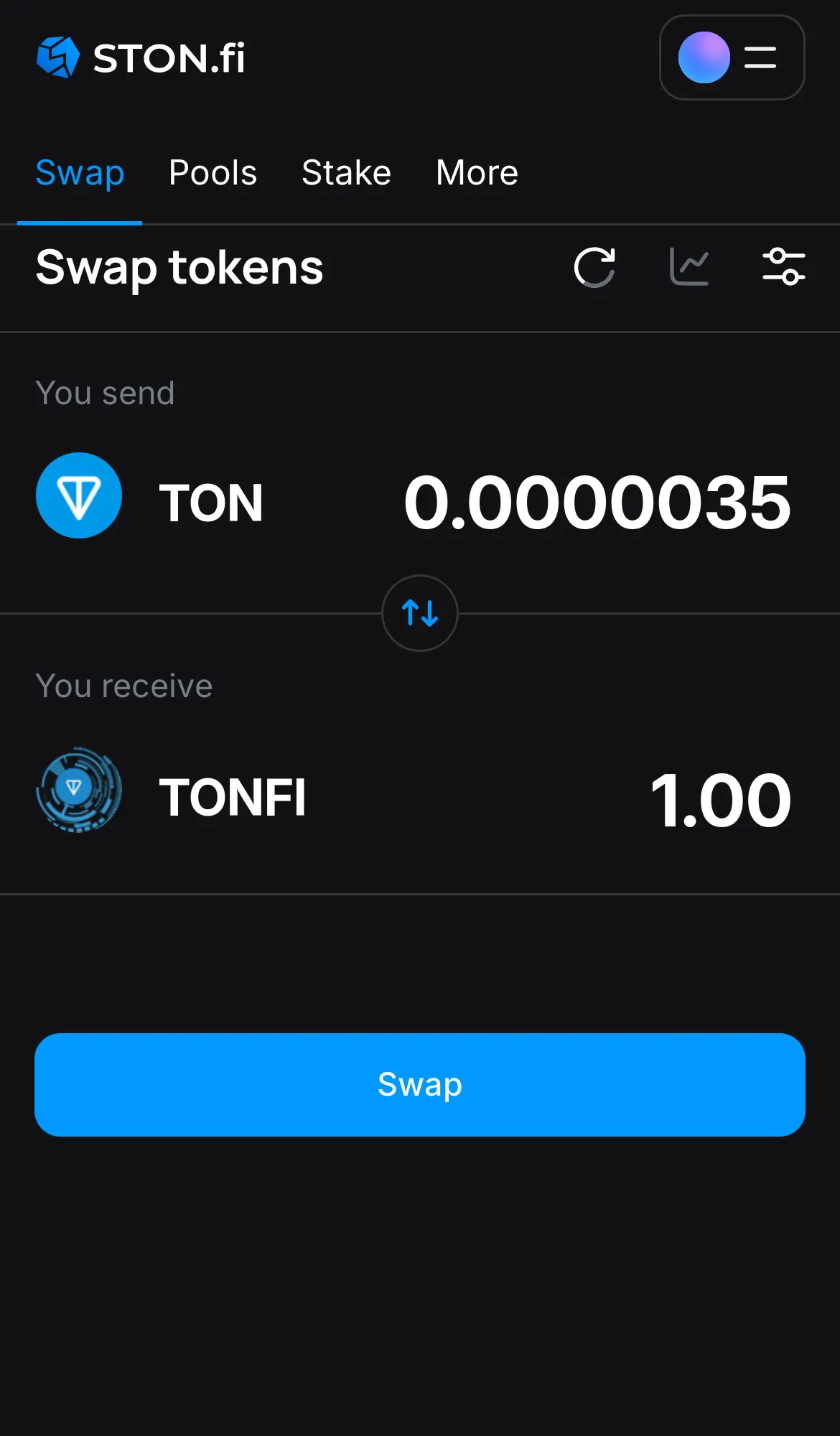Screen dimensions: 840x1436
Task: Reverse the swap direction with arrows button
Action: point(419,614)
